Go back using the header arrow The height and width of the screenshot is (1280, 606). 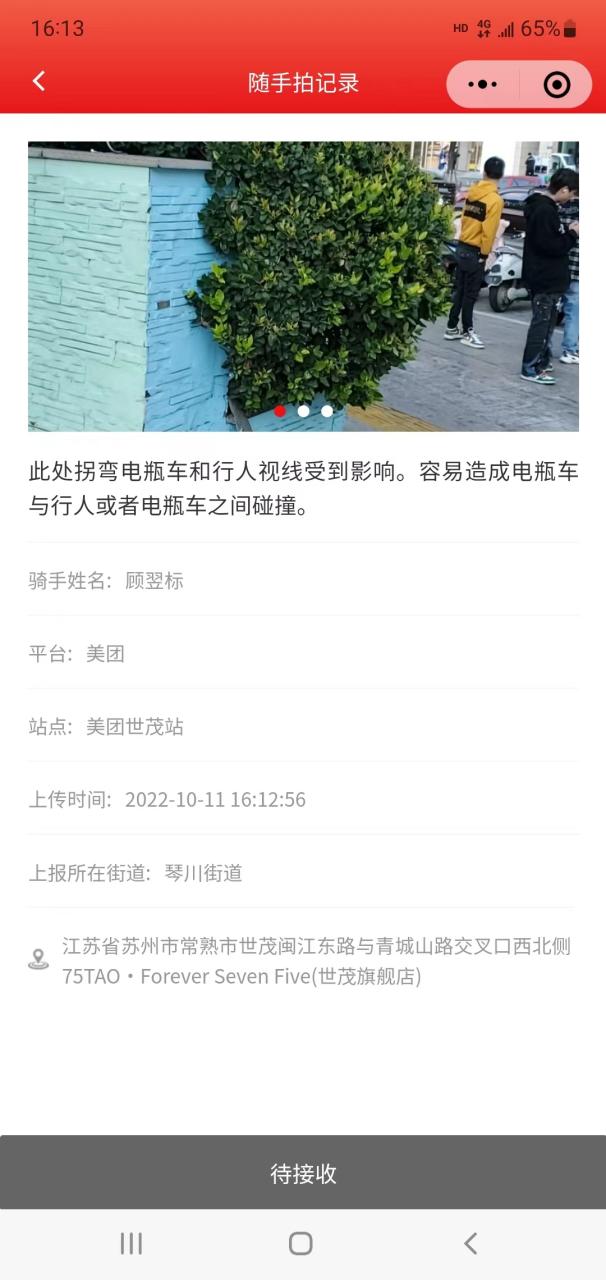click(x=39, y=82)
